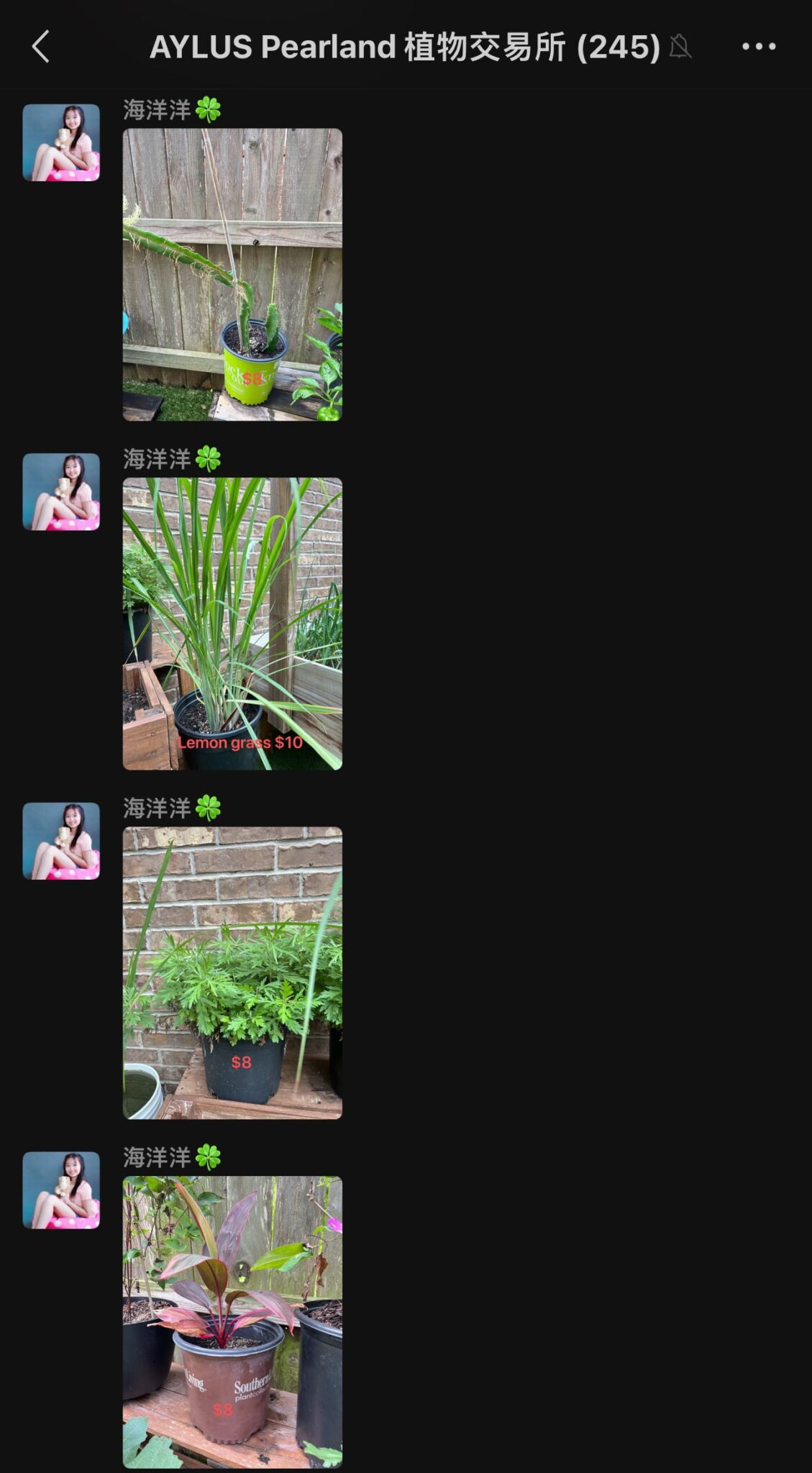This screenshot has height=1473, width=812.
Task: Tap avatar beside the leafy plant photo
Action: pos(61,841)
